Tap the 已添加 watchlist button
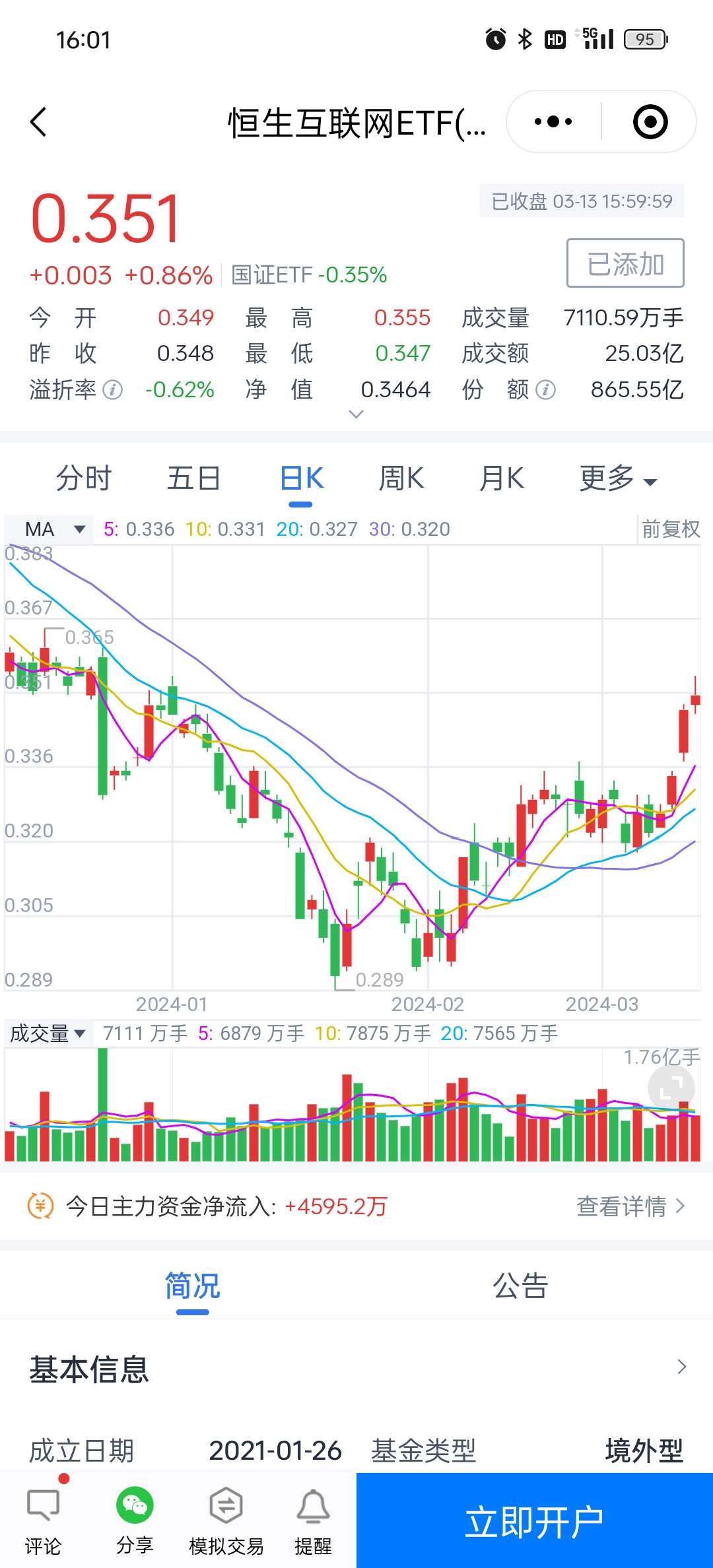The height and width of the screenshot is (1568, 713). click(x=625, y=263)
